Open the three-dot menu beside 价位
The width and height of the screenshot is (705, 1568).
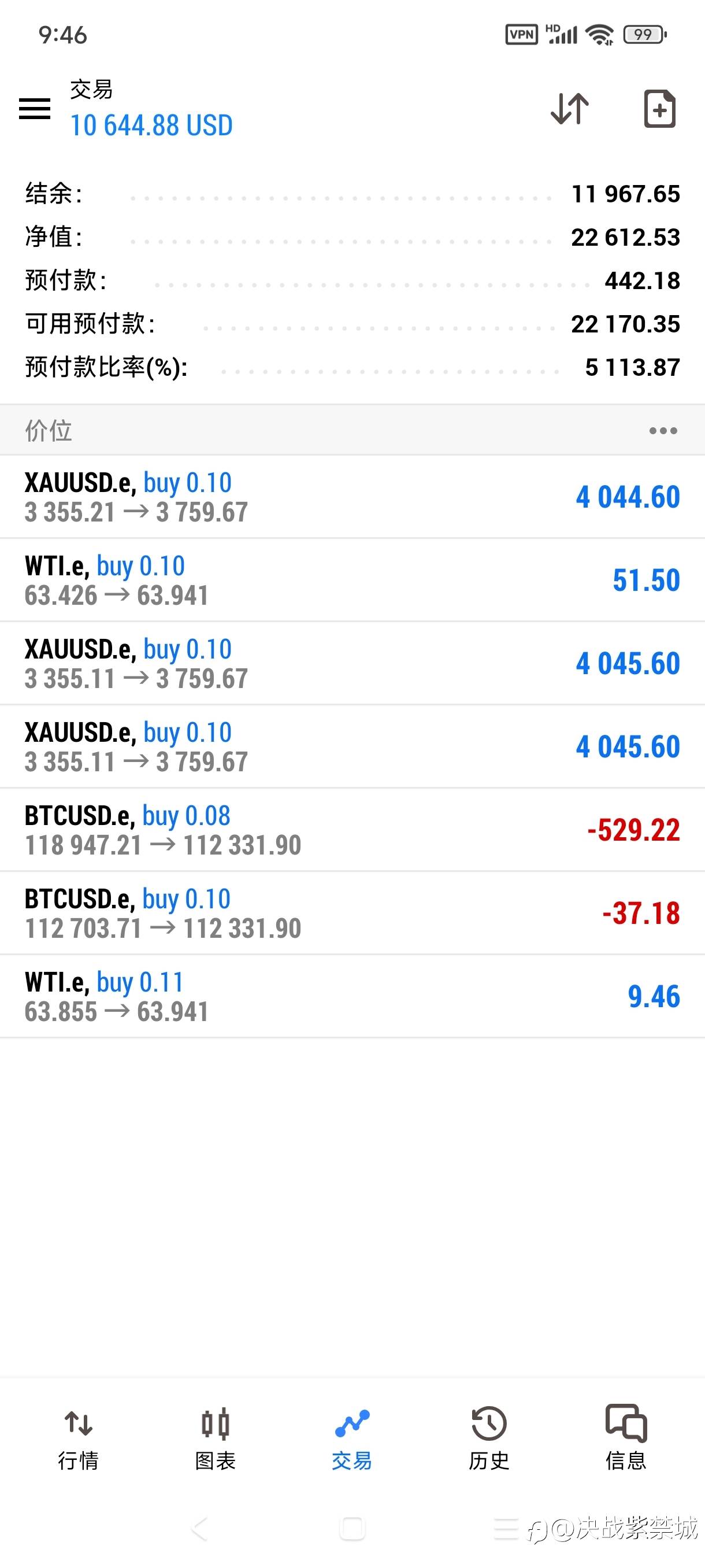[662, 430]
